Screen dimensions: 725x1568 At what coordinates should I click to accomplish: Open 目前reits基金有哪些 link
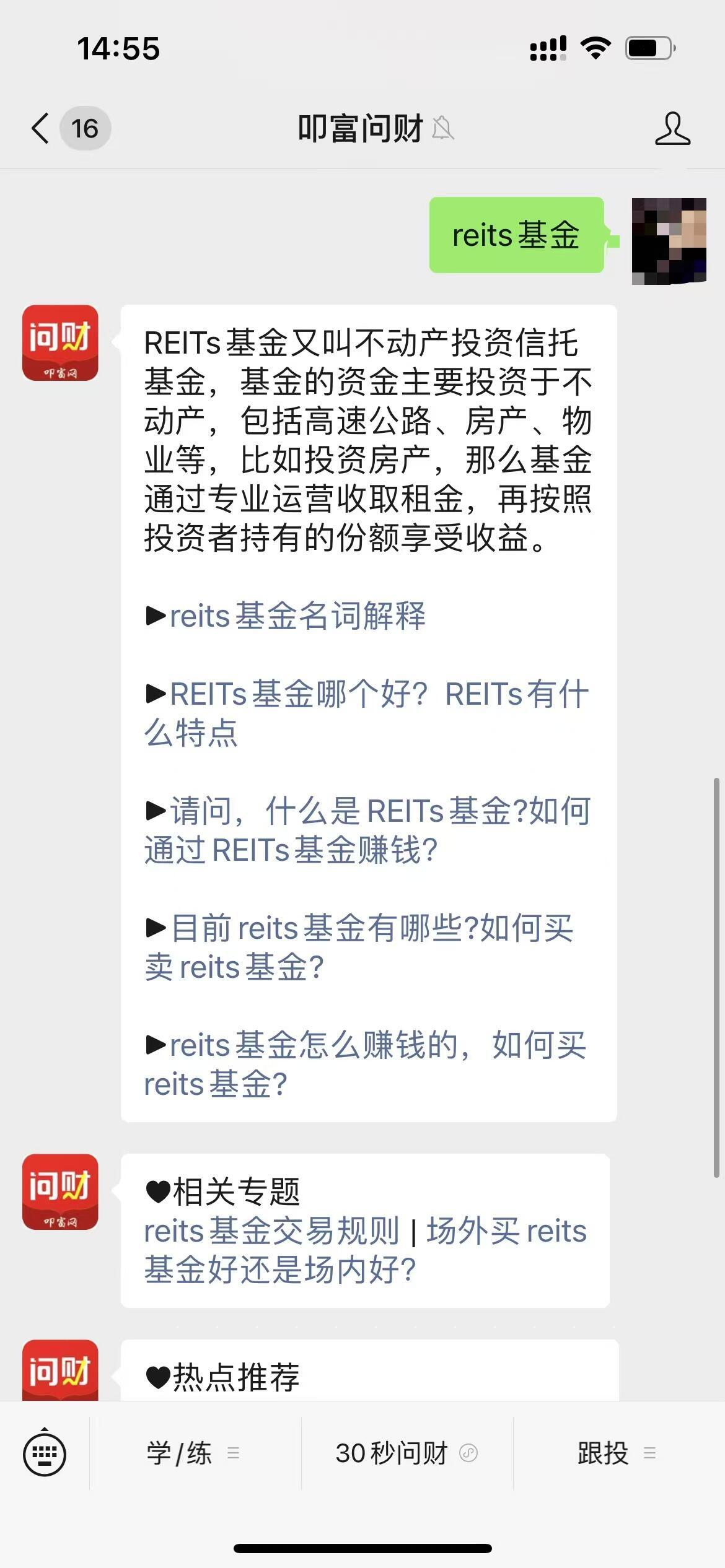pyautogui.click(x=359, y=947)
